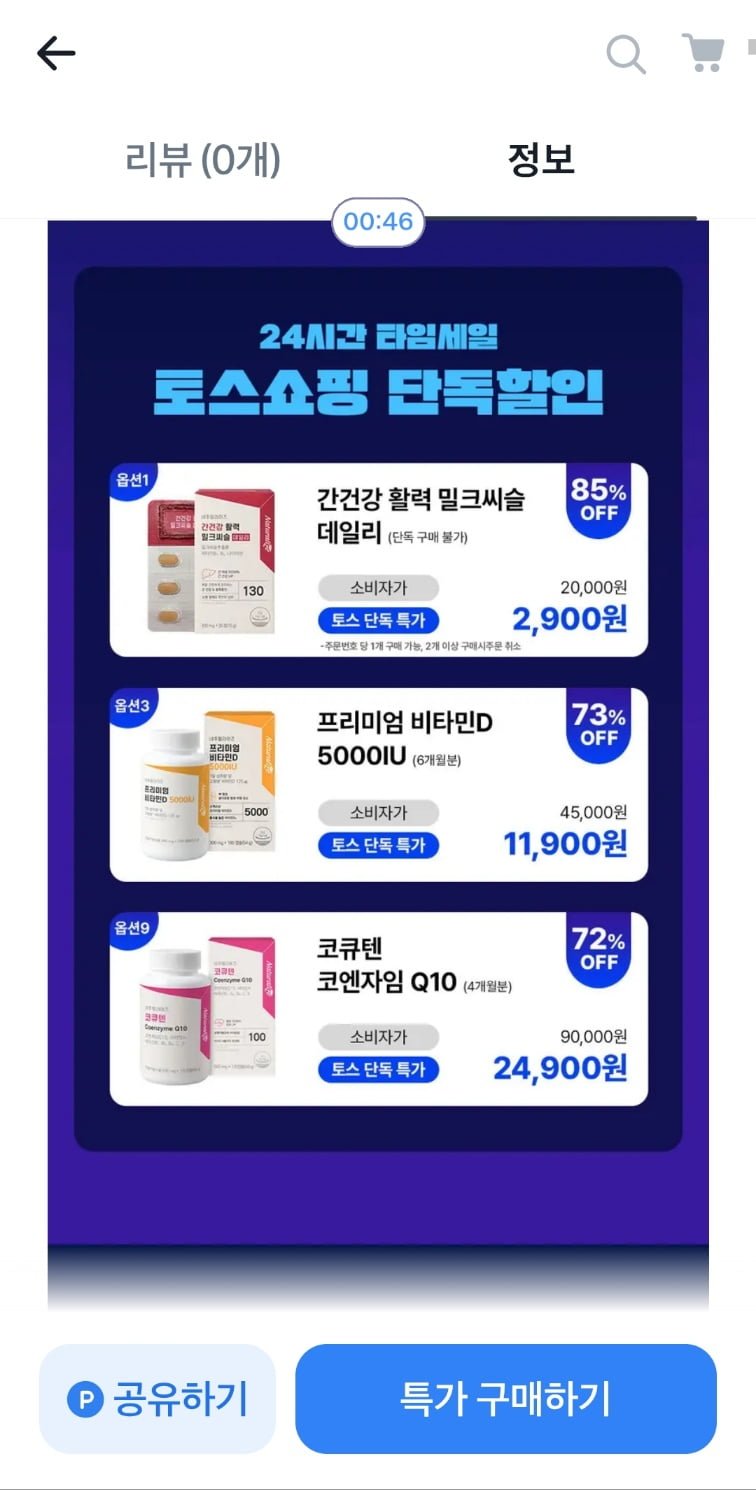Open the shopping cart
756x1490 pixels.
tap(704, 52)
